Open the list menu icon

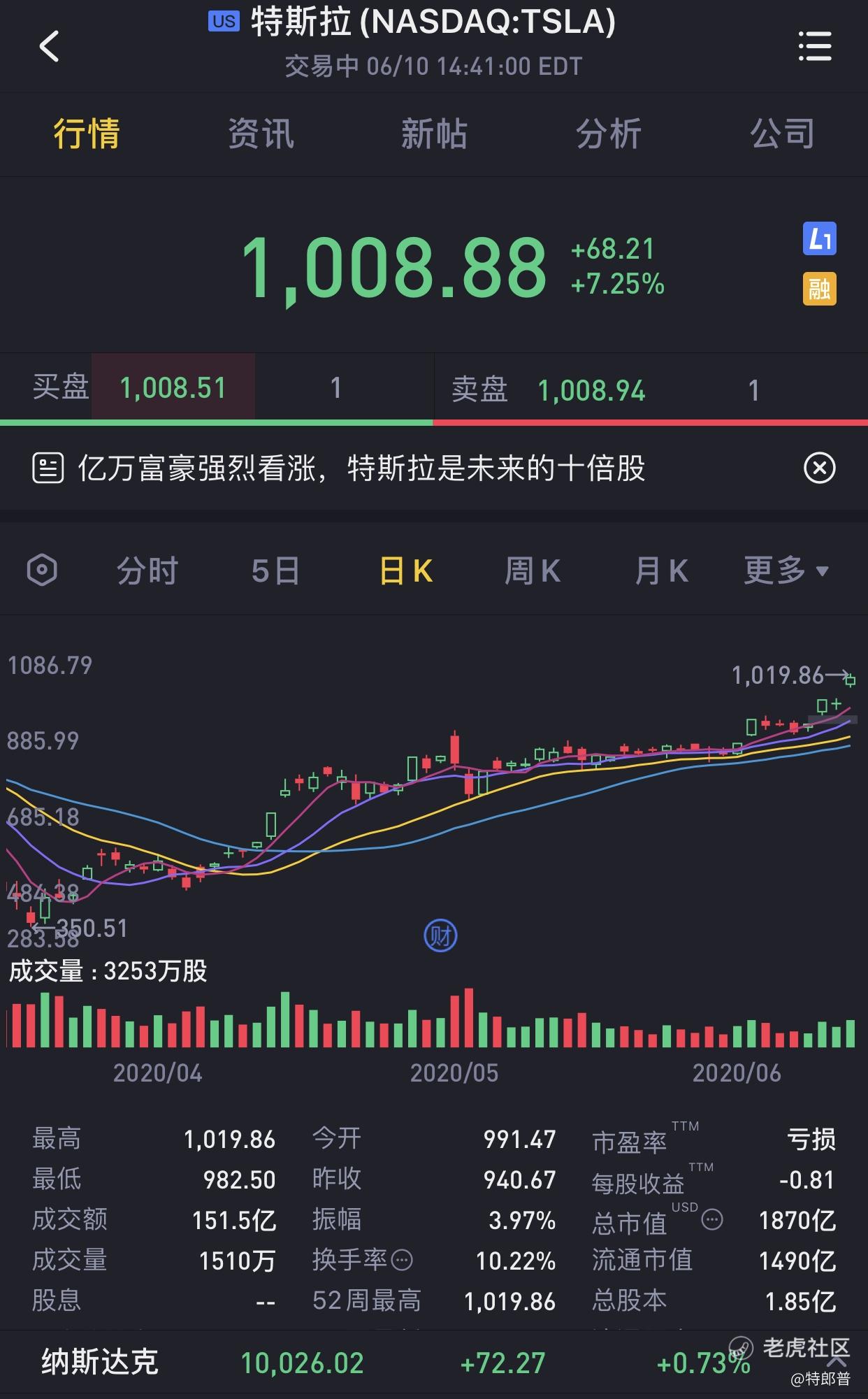tap(815, 47)
